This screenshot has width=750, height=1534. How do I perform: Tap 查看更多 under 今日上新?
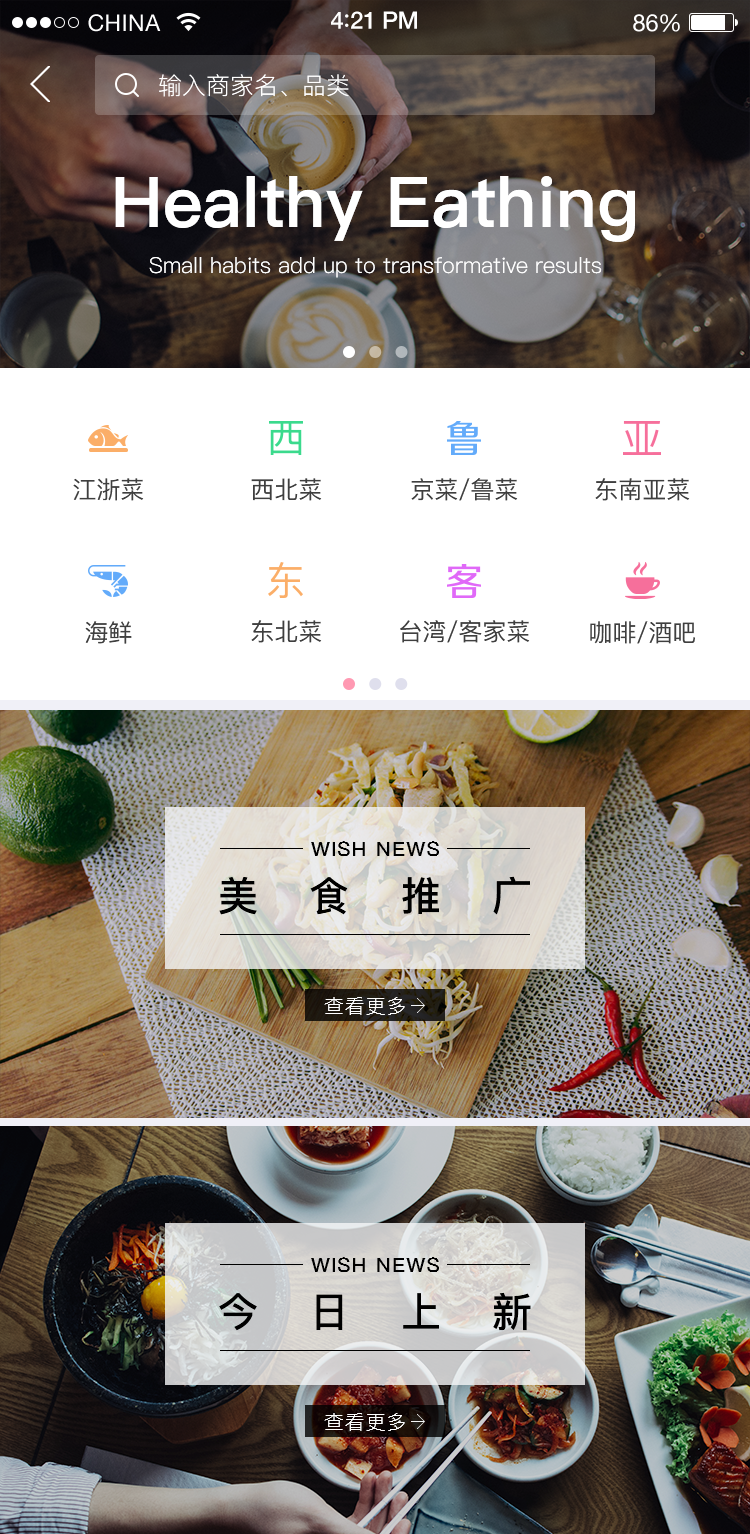tap(375, 1421)
